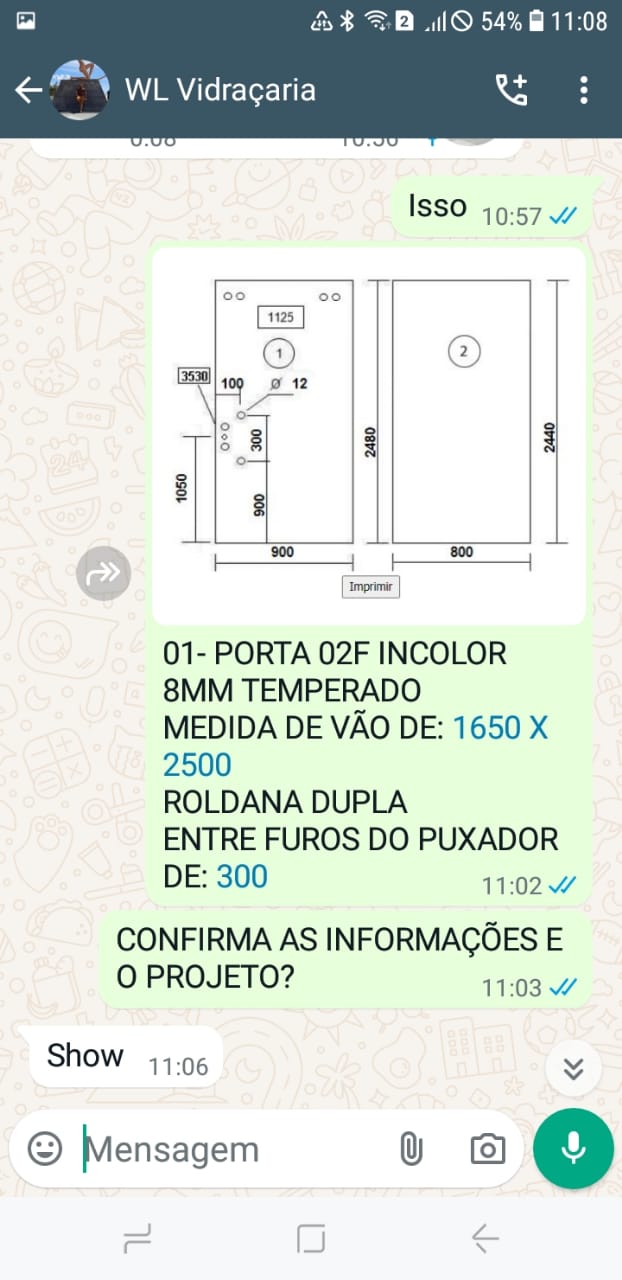The width and height of the screenshot is (622, 1280).
Task: Open the camera to send a photo
Action: coord(487,1149)
